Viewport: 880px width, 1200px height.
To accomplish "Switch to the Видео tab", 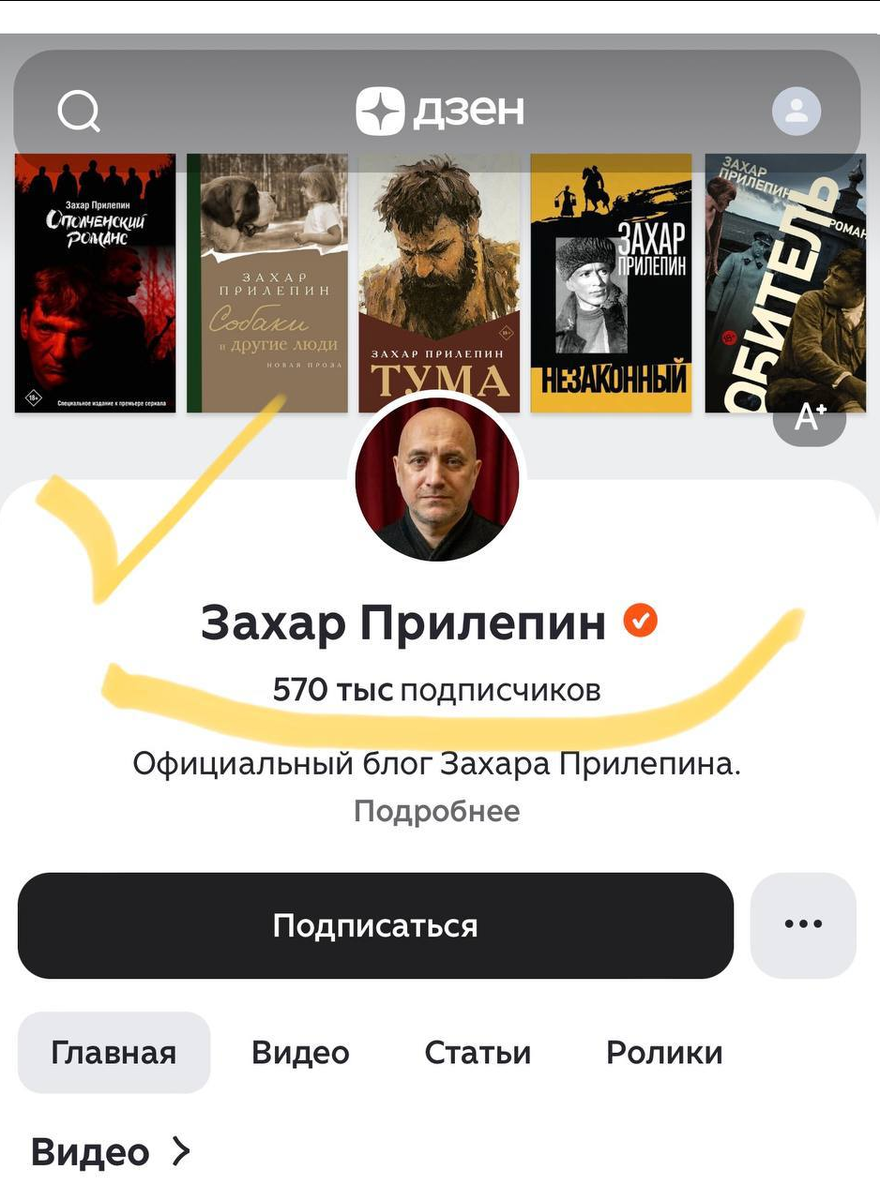I will coord(300,1052).
